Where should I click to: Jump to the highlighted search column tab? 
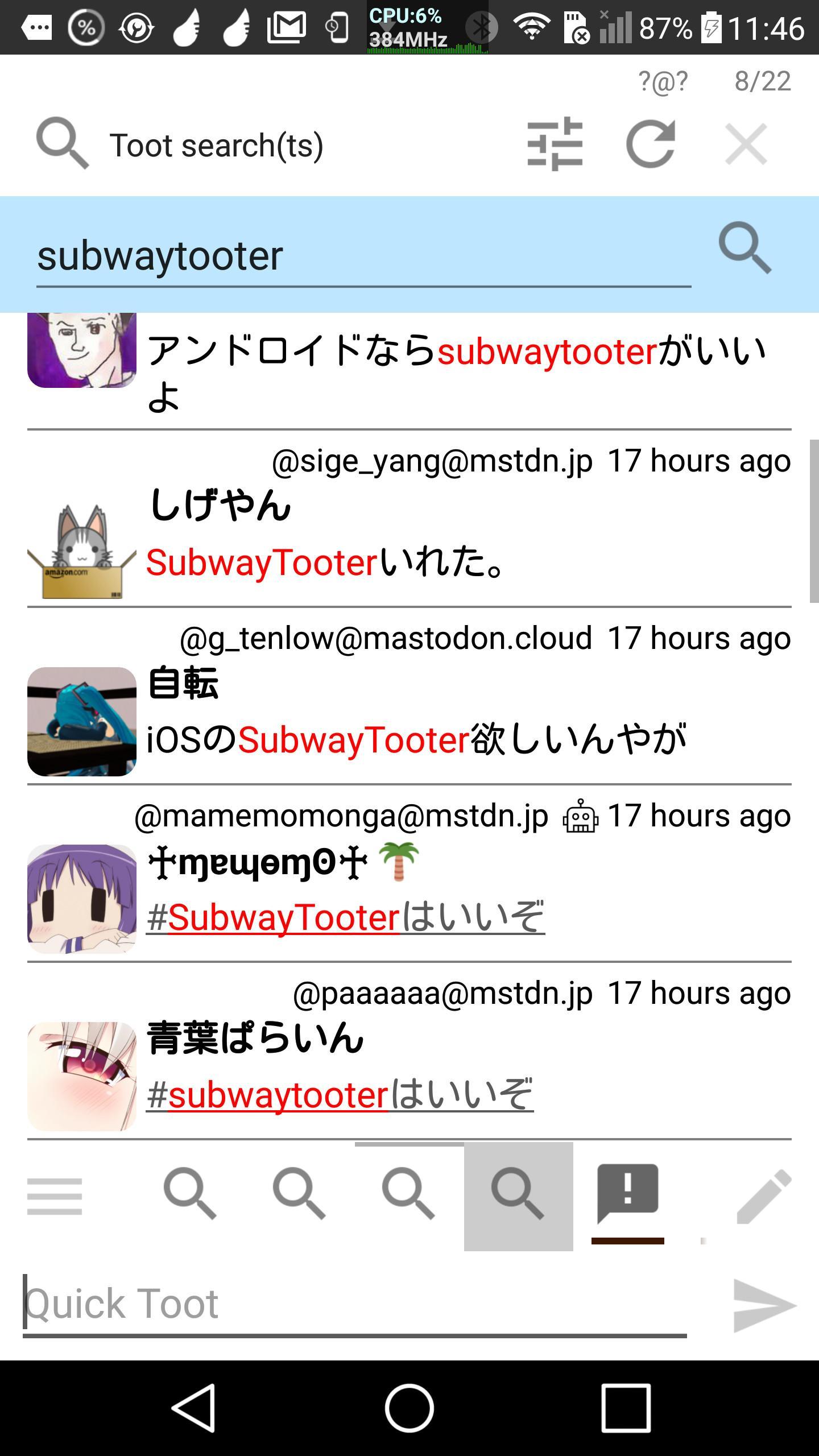click(x=519, y=1196)
